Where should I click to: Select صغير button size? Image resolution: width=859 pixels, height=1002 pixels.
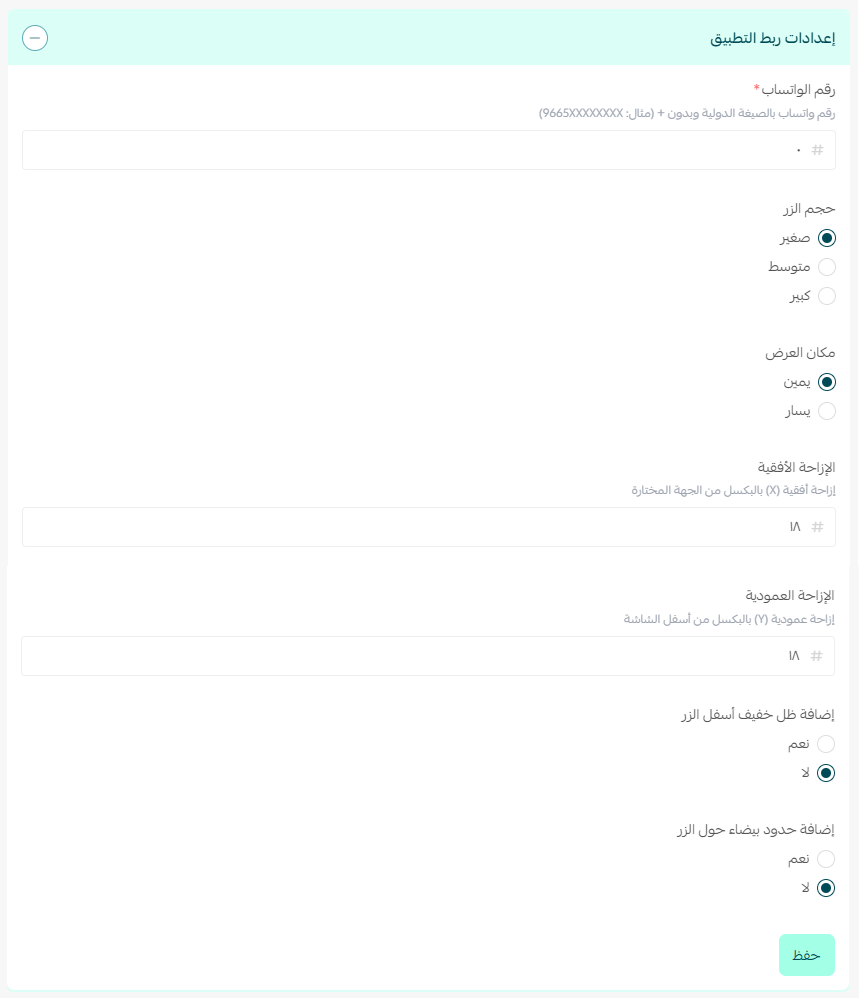point(826,238)
